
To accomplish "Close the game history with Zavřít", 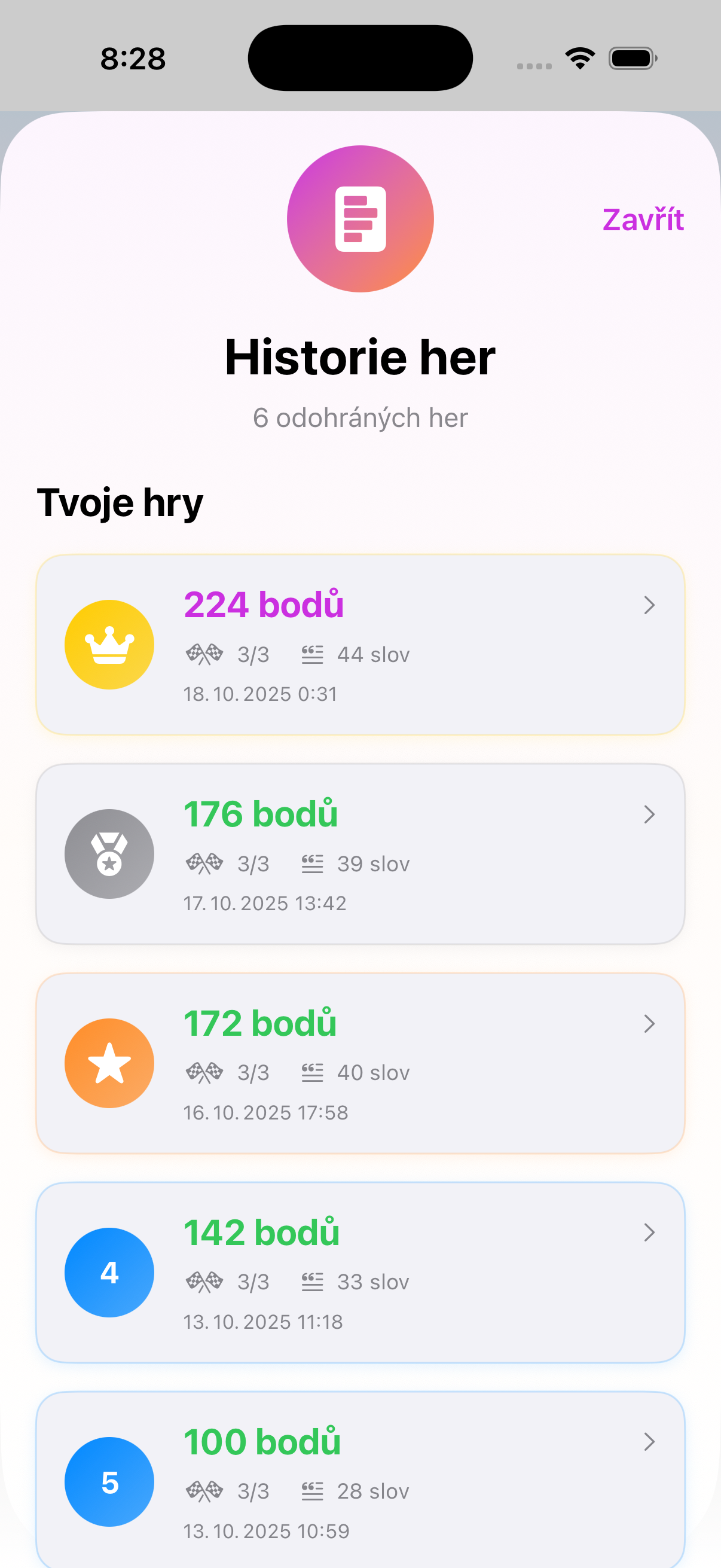I will 643,219.
